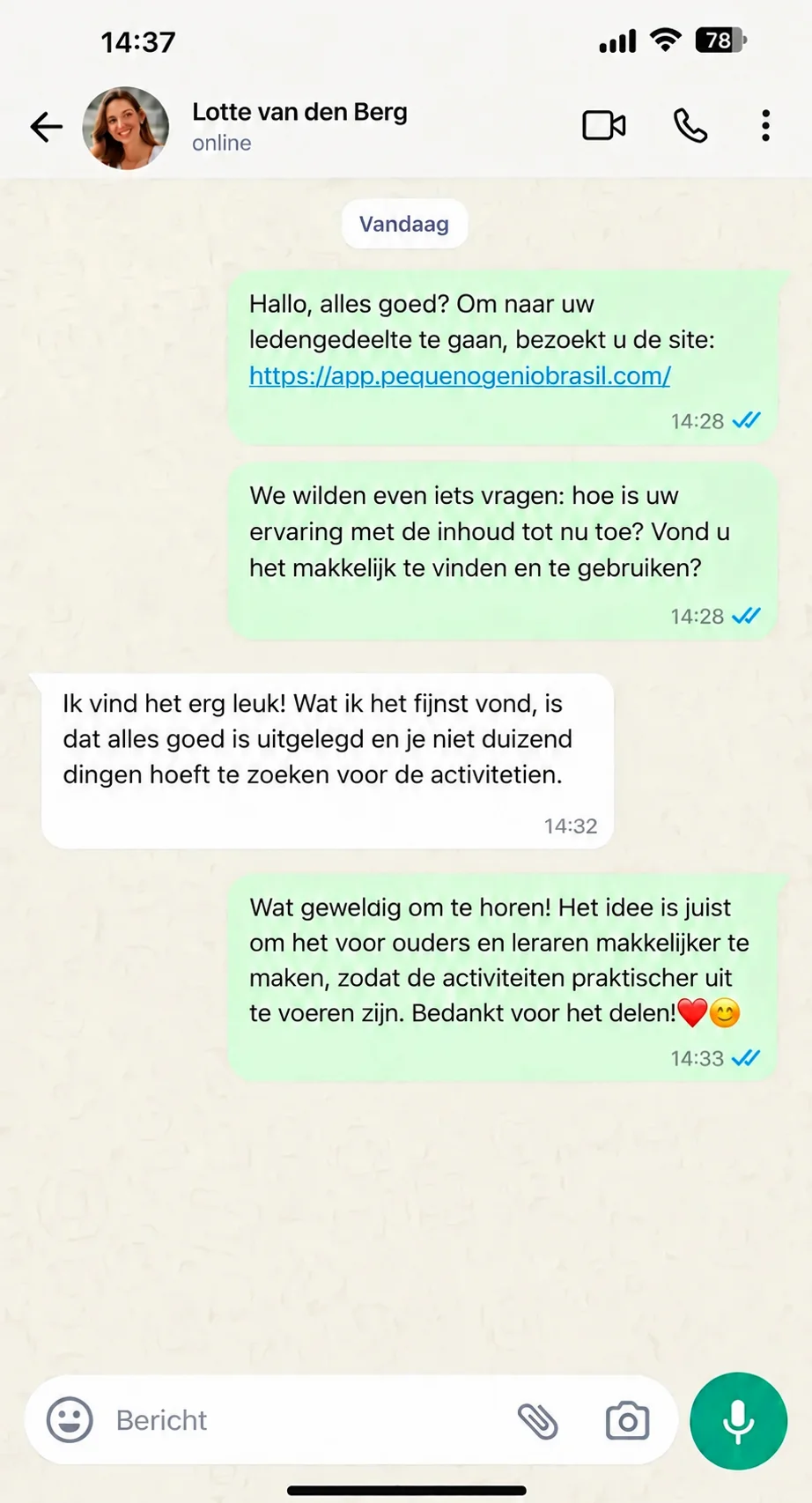This screenshot has width=812, height=1503.
Task: Go back to the chat list
Action: [47, 127]
